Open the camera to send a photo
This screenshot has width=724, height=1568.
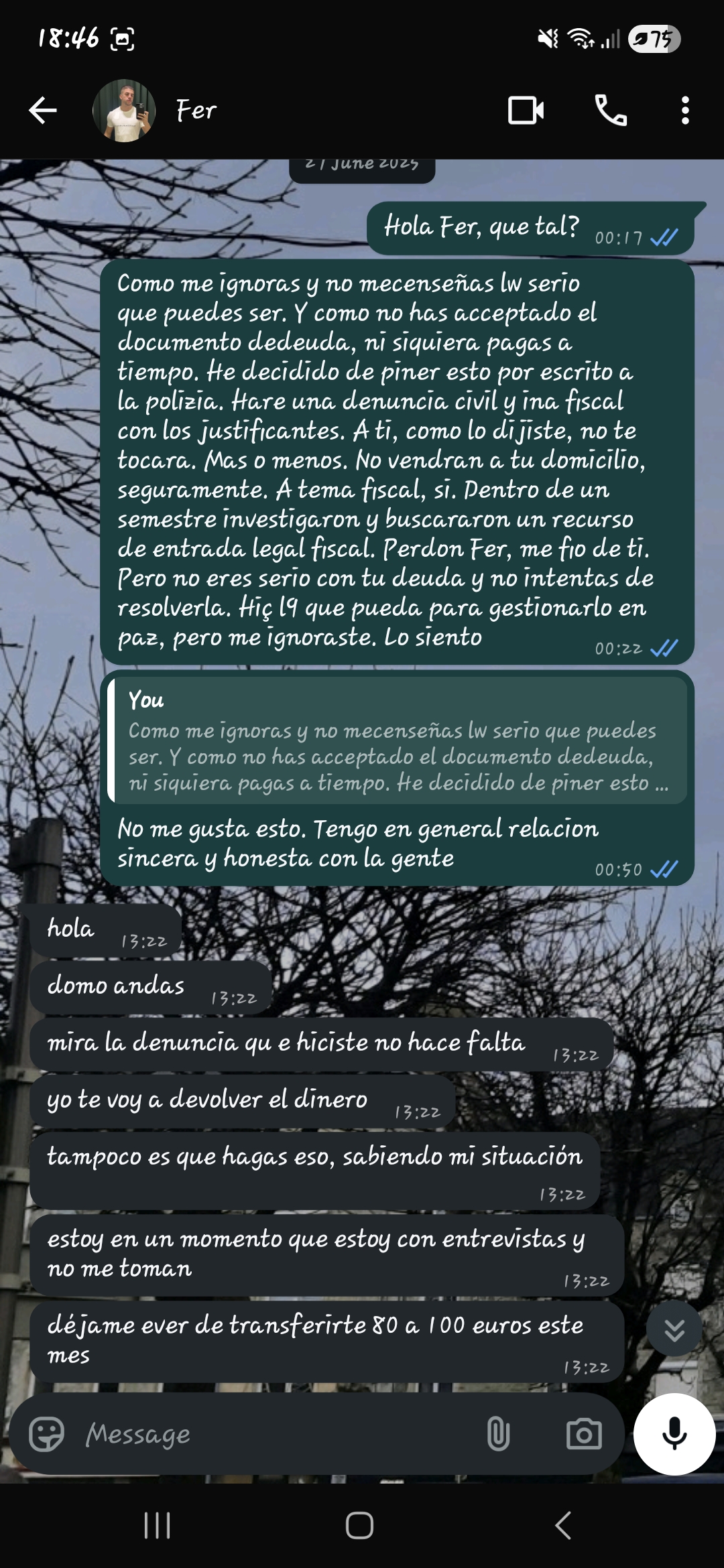[584, 1435]
